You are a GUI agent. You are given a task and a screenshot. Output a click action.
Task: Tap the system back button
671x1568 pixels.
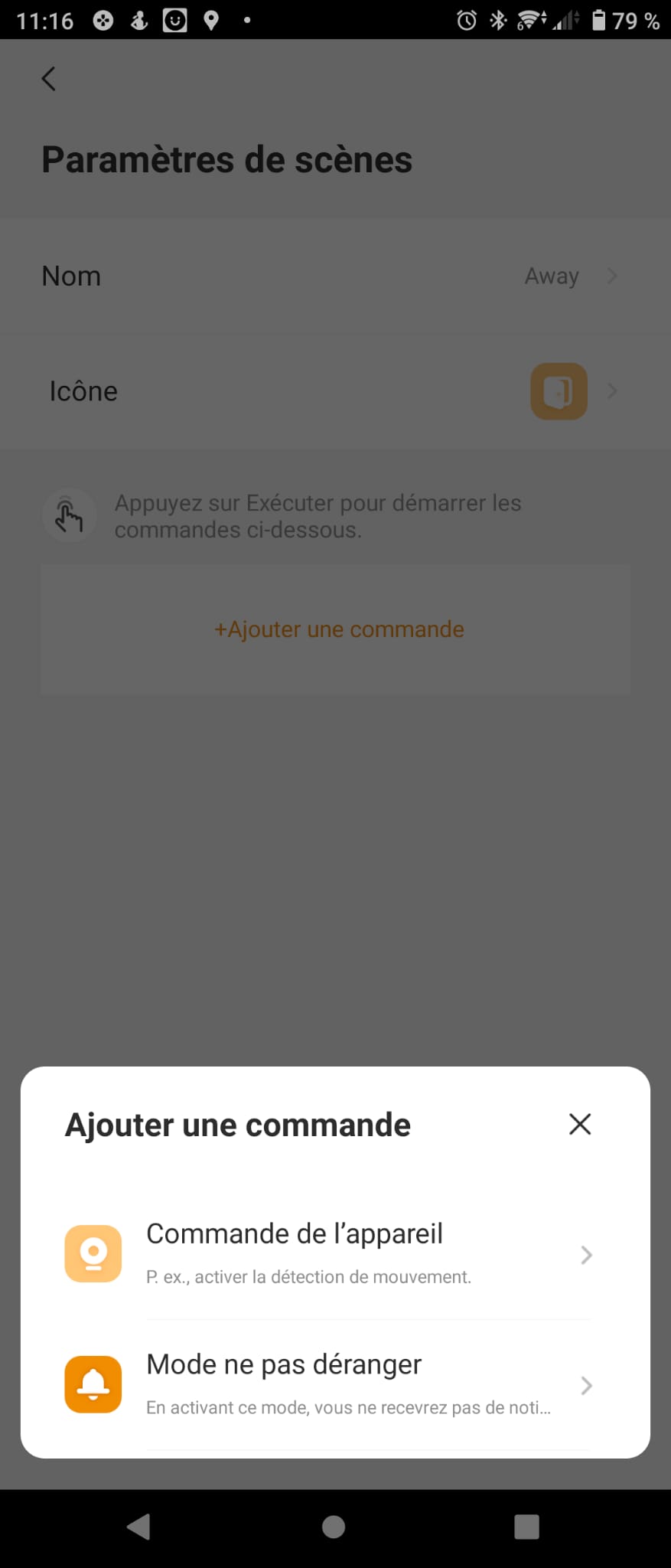coord(138,1527)
